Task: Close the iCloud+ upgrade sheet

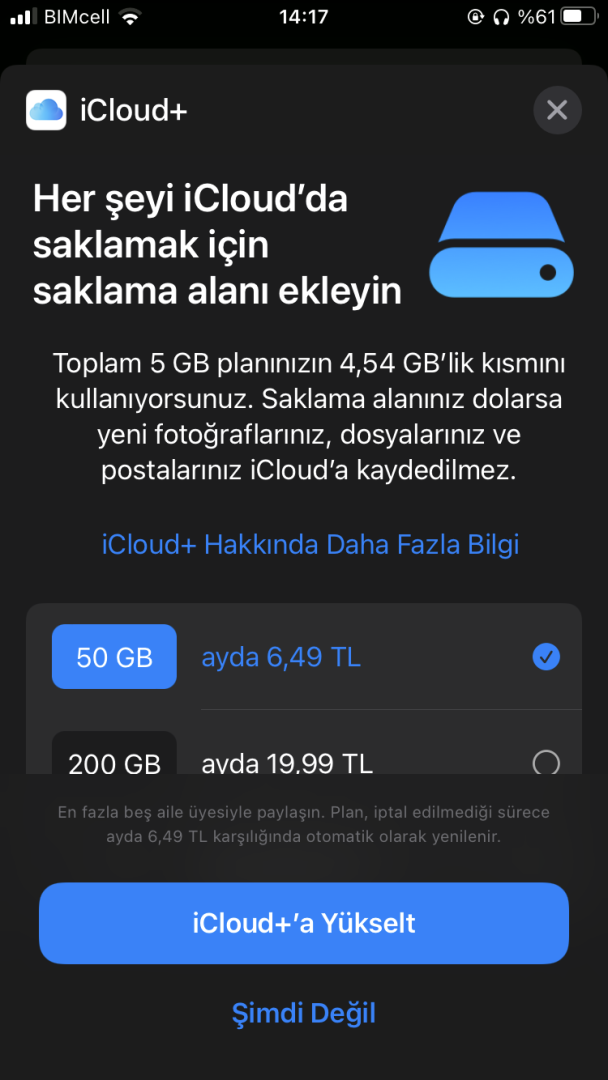Action: pos(557,110)
